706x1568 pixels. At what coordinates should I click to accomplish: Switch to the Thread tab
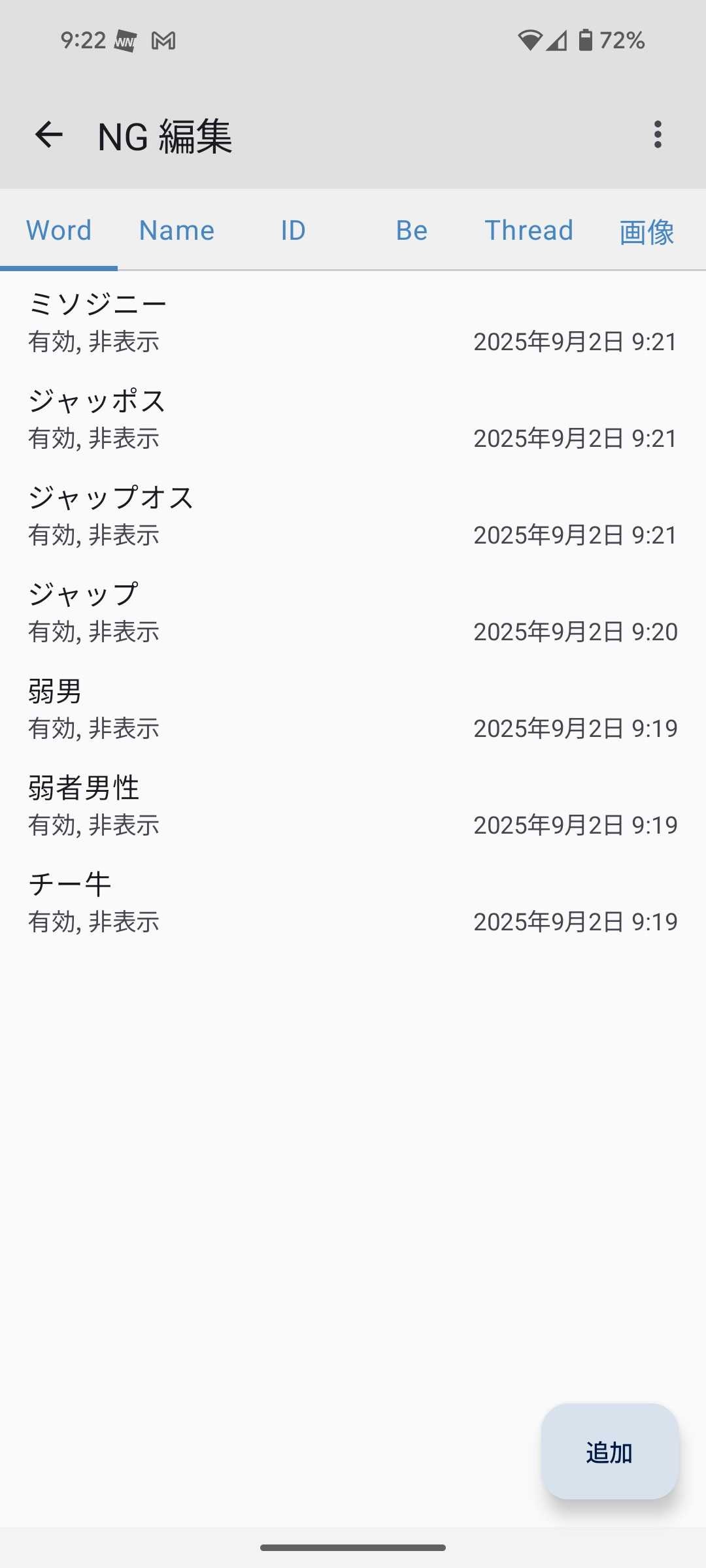(529, 231)
